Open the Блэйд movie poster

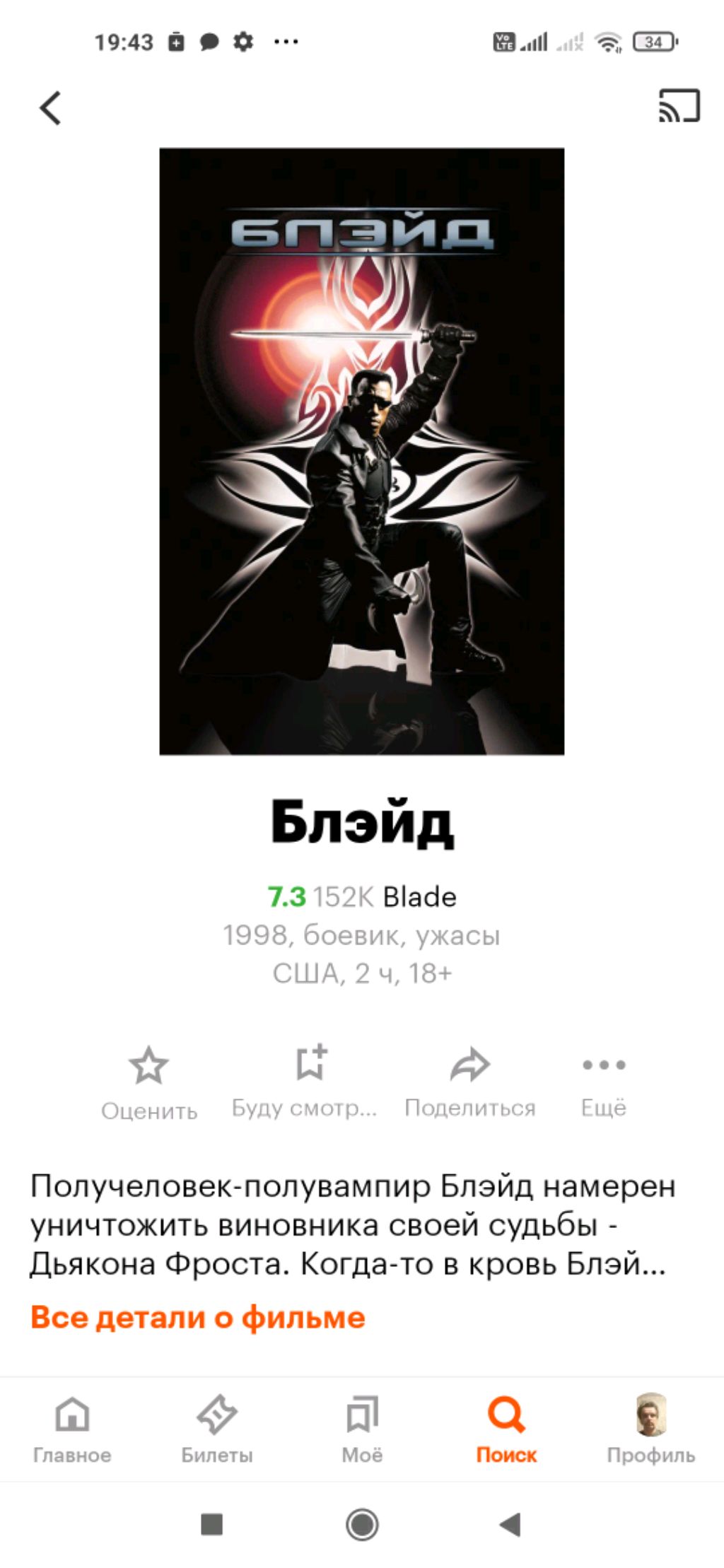[361, 451]
